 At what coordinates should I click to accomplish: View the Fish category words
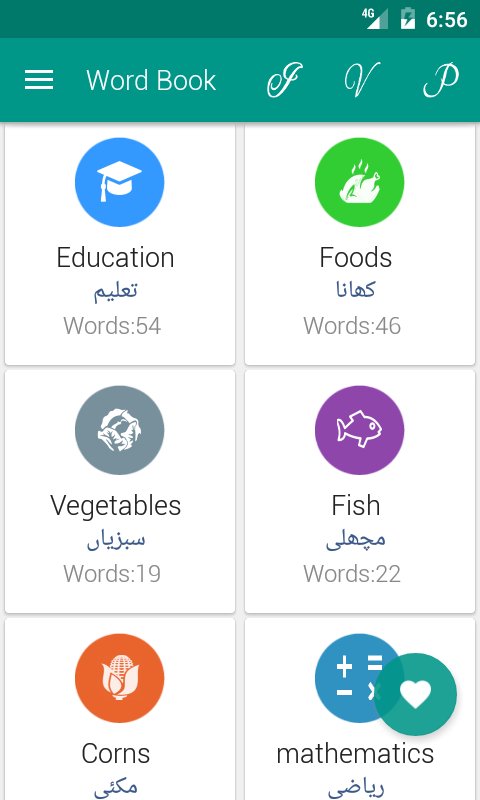click(x=360, y=492)
